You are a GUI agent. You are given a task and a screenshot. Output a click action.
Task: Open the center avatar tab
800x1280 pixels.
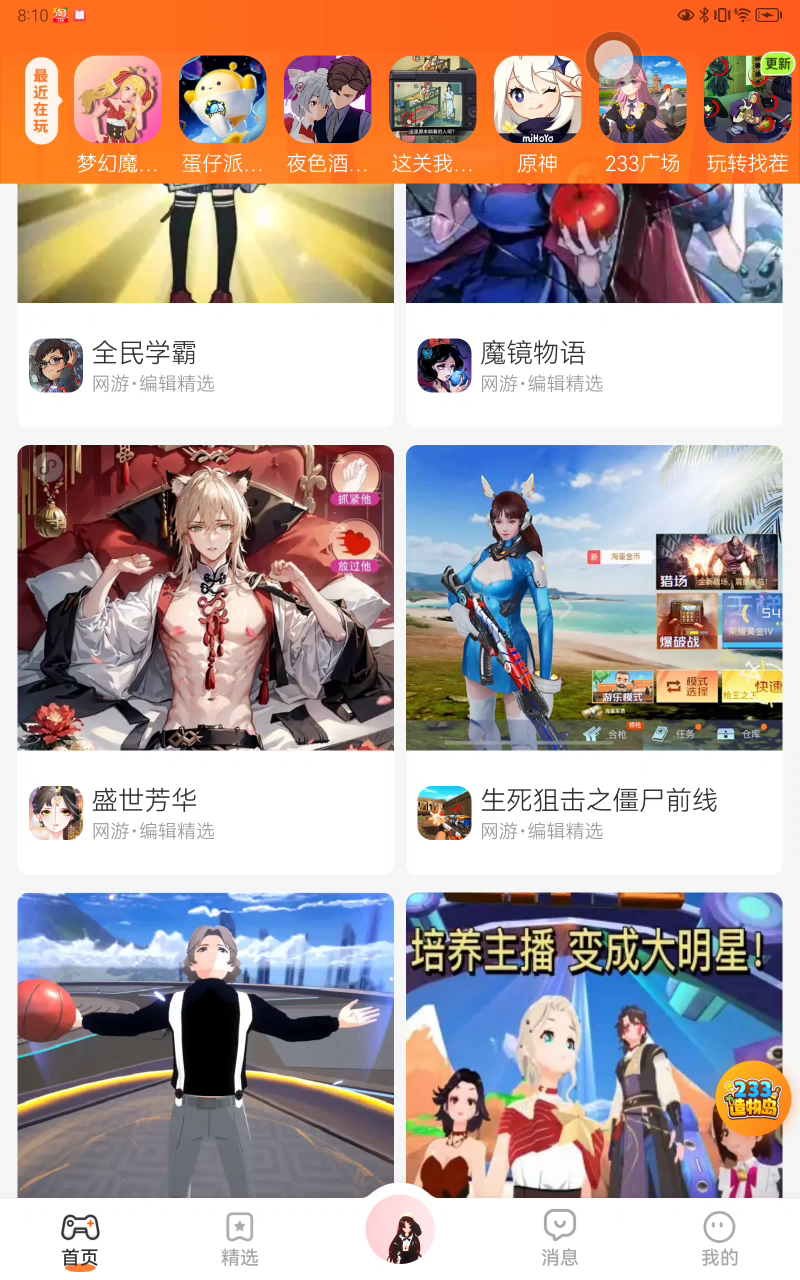pyautogui.click(x=400, y=1230)
